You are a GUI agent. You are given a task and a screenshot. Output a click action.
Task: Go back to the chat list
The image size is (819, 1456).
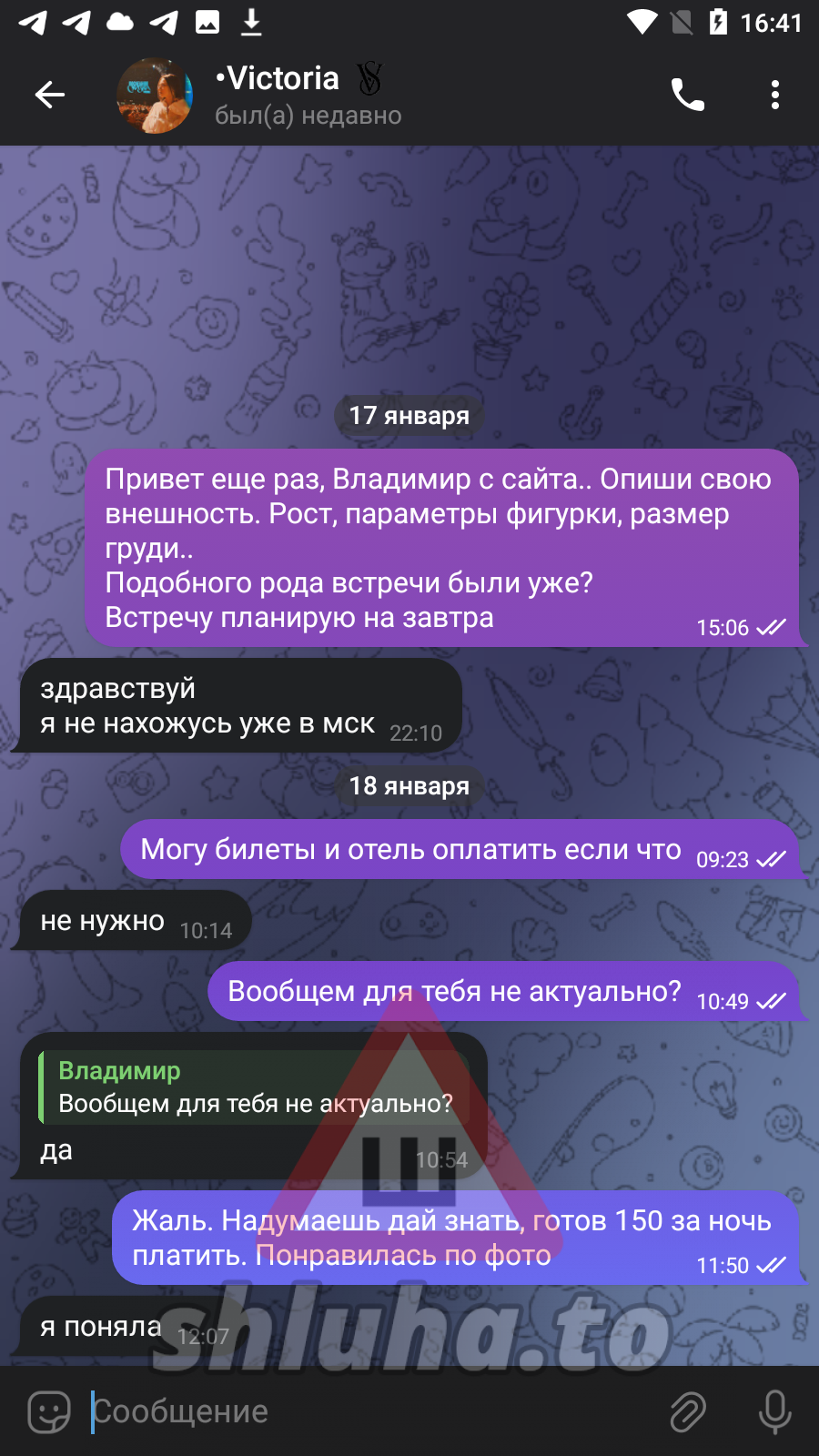click(50, 95)
